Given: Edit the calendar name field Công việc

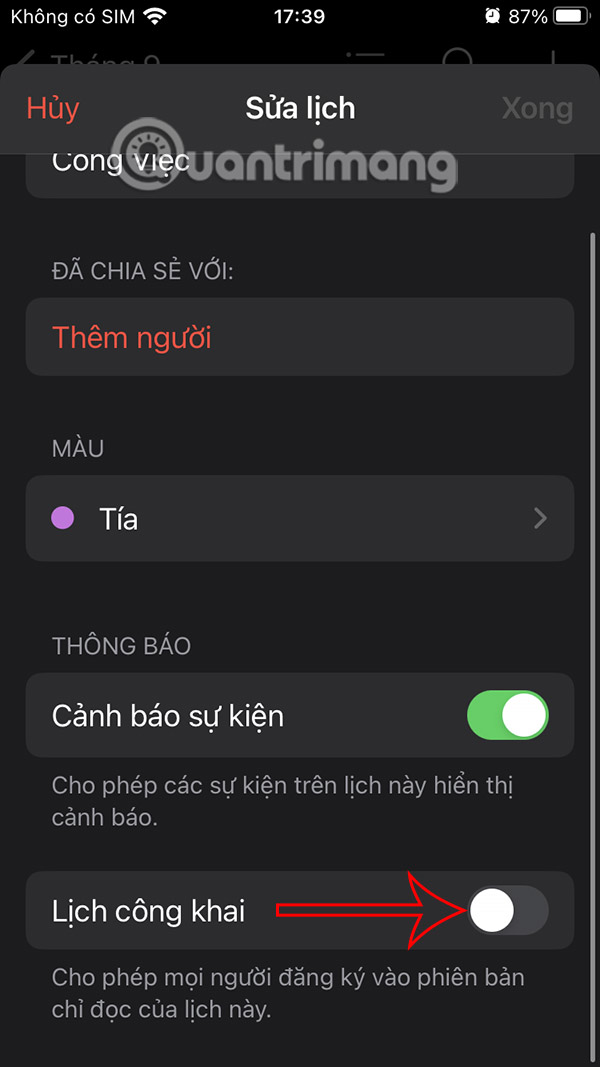Looking at the screenshot, I should (300, 172).
